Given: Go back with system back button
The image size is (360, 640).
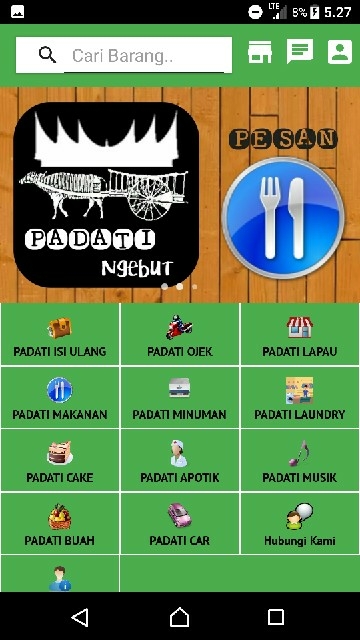Looking at the screenshot, I should tap(80, 617).
